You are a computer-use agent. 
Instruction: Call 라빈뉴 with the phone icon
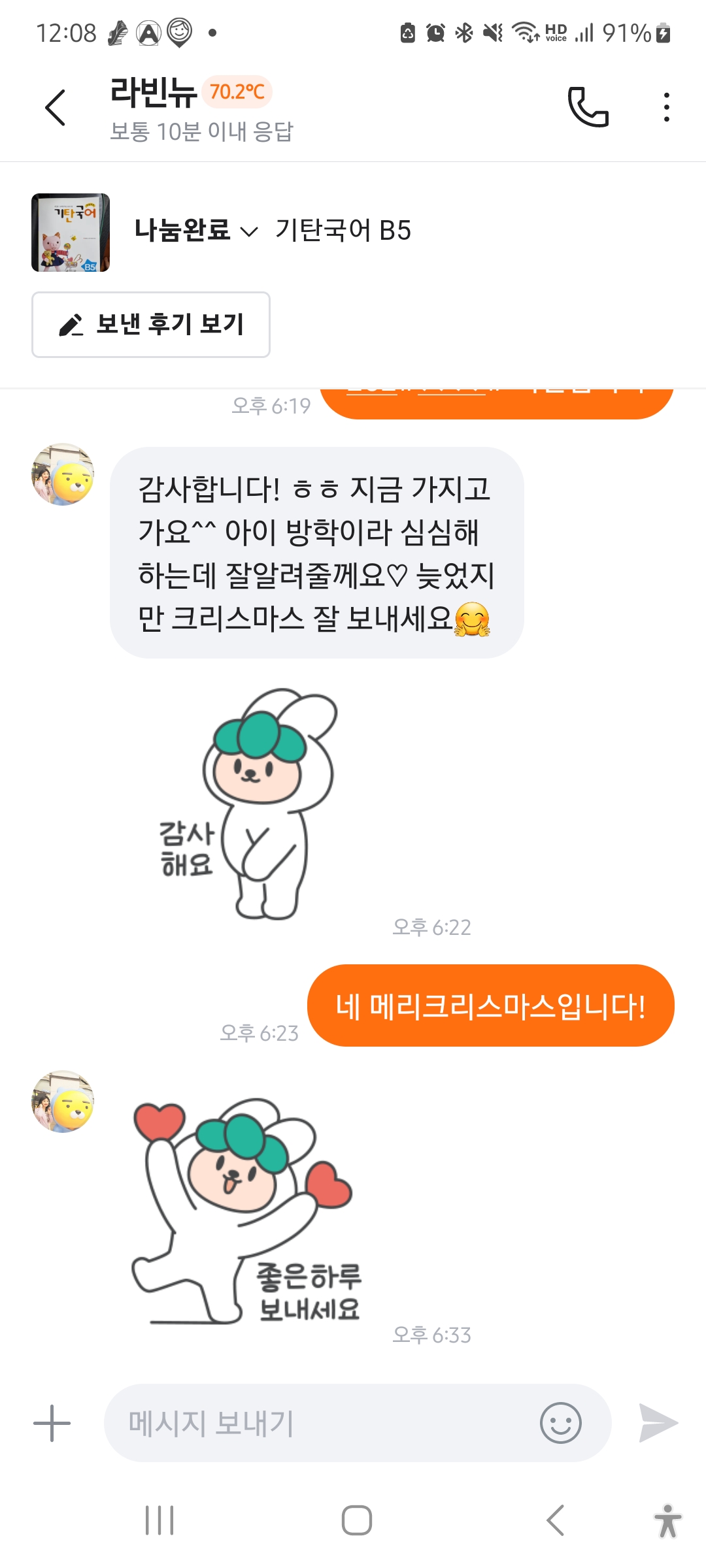[x=588, y=106]
